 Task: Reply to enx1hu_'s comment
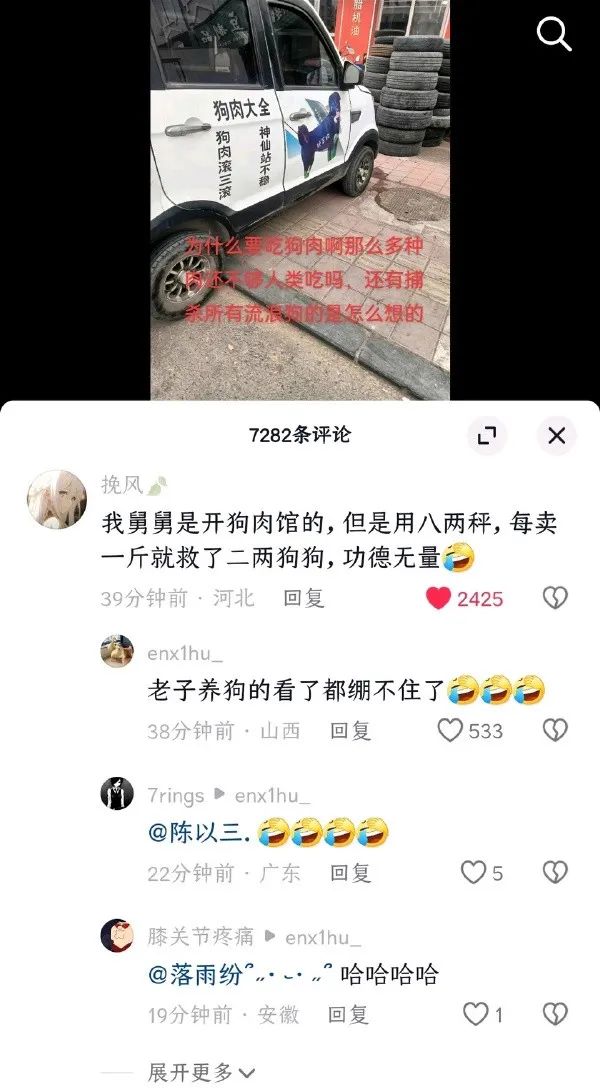tap(350, 731)
